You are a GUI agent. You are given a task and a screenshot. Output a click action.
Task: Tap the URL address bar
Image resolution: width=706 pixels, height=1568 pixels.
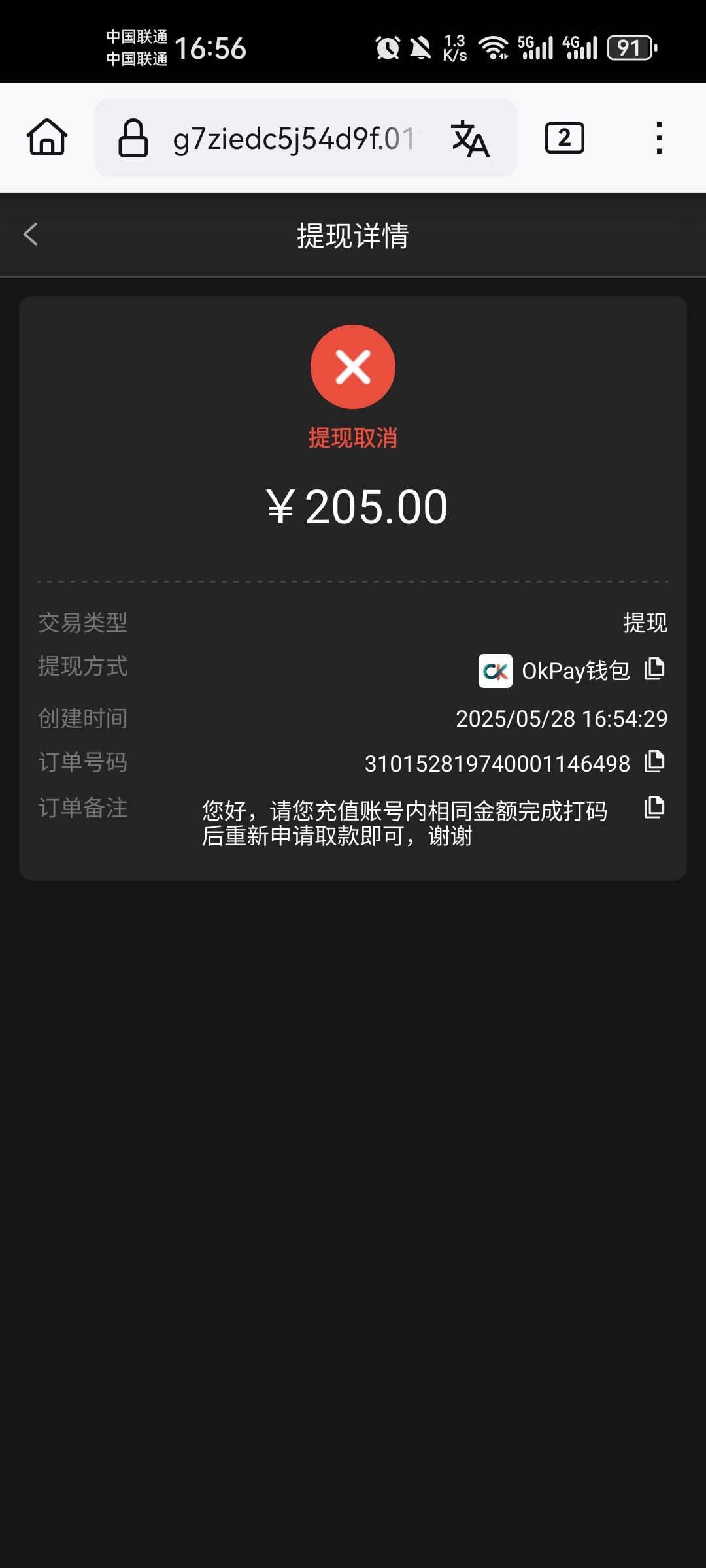coord(293,139)
